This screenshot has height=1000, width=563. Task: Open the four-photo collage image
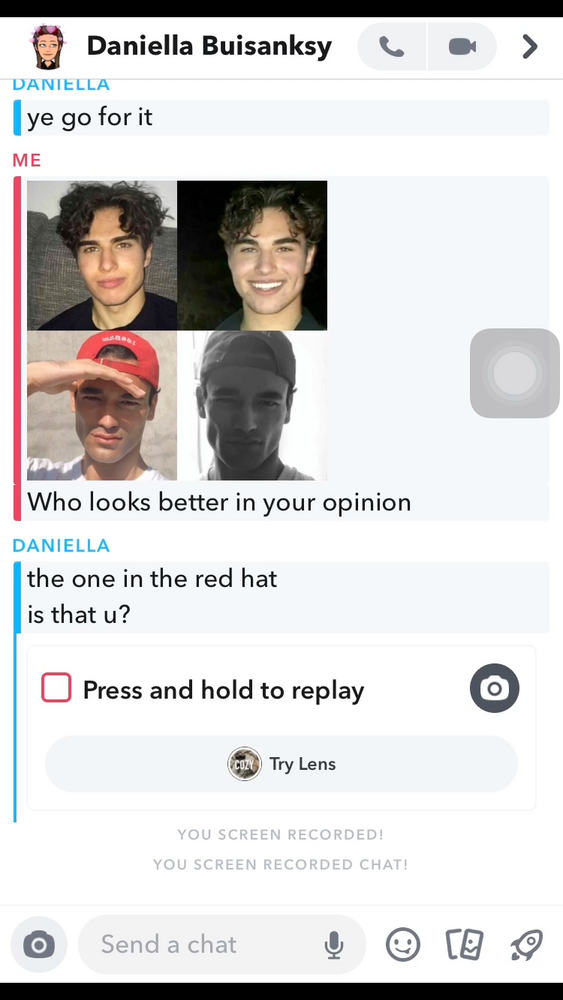(177, 330)
